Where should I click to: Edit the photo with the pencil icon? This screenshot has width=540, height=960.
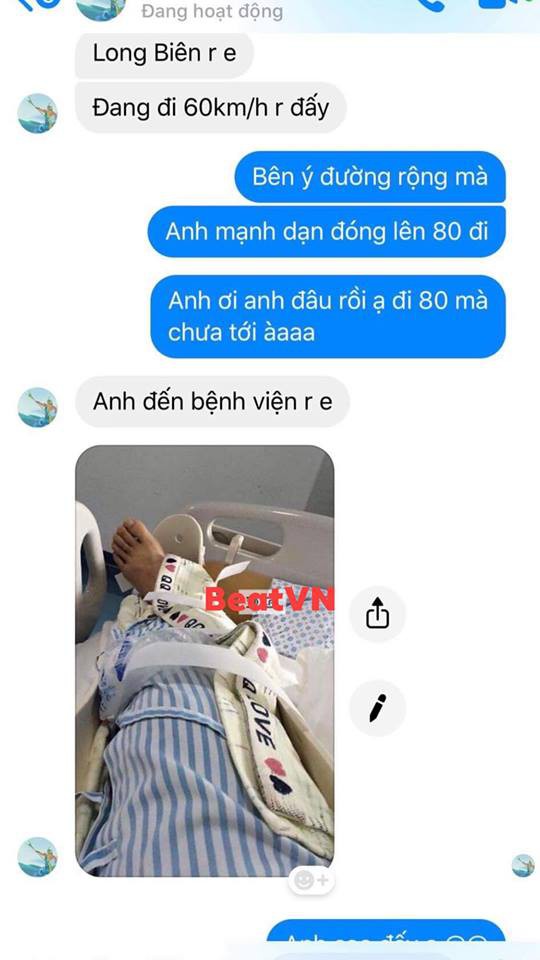tap(378, 708)
